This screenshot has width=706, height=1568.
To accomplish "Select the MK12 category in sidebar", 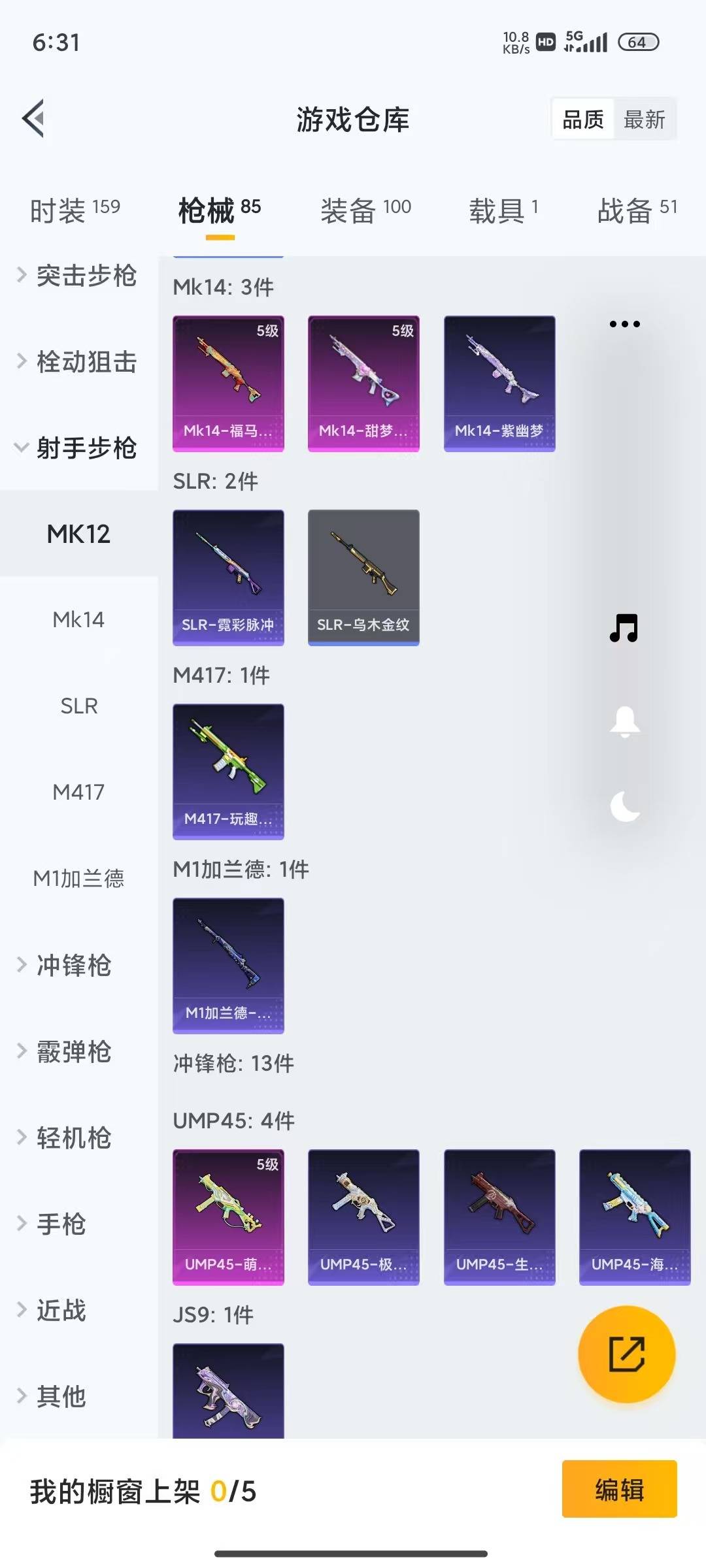I will point(78,534).
